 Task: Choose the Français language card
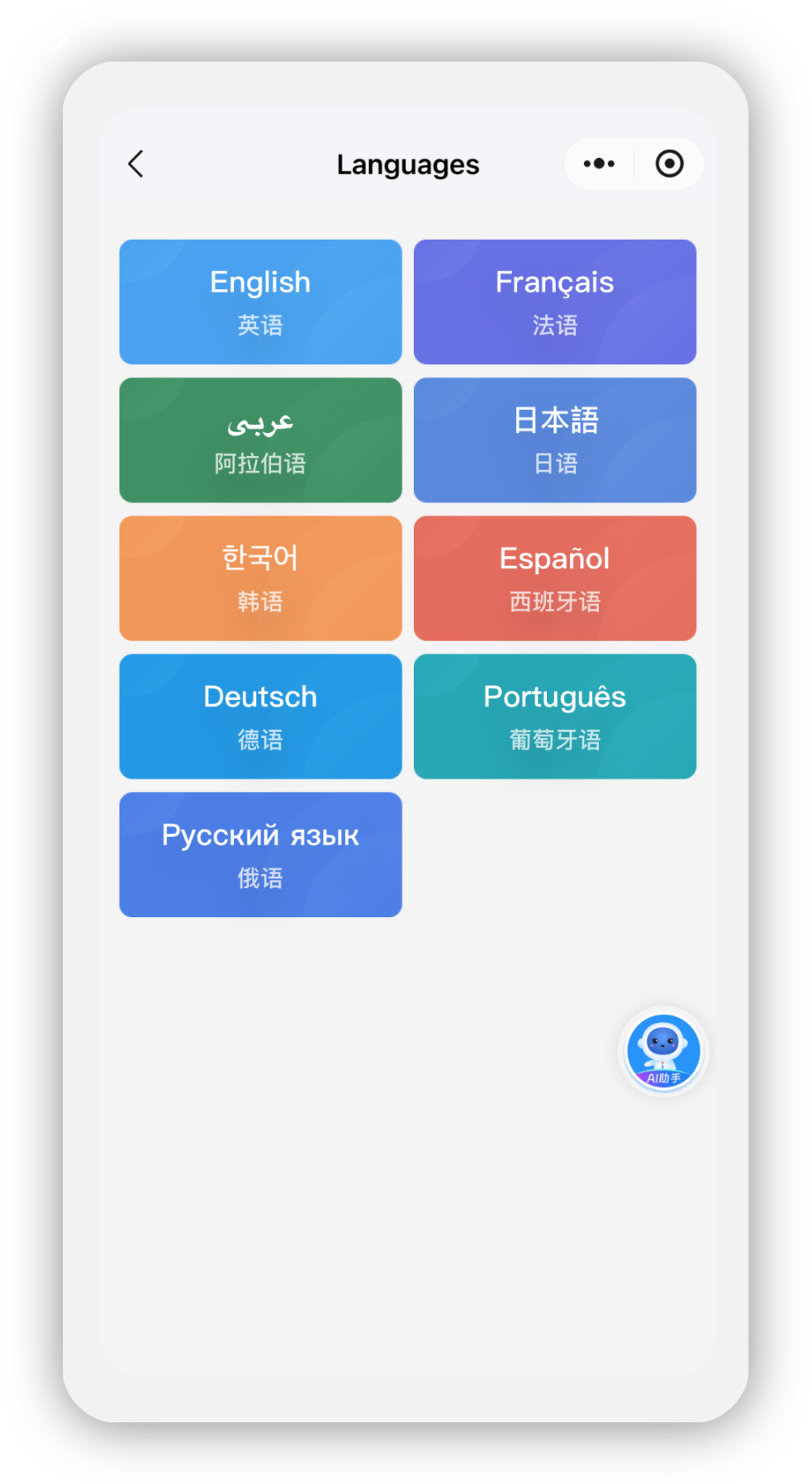pos(554,302)
